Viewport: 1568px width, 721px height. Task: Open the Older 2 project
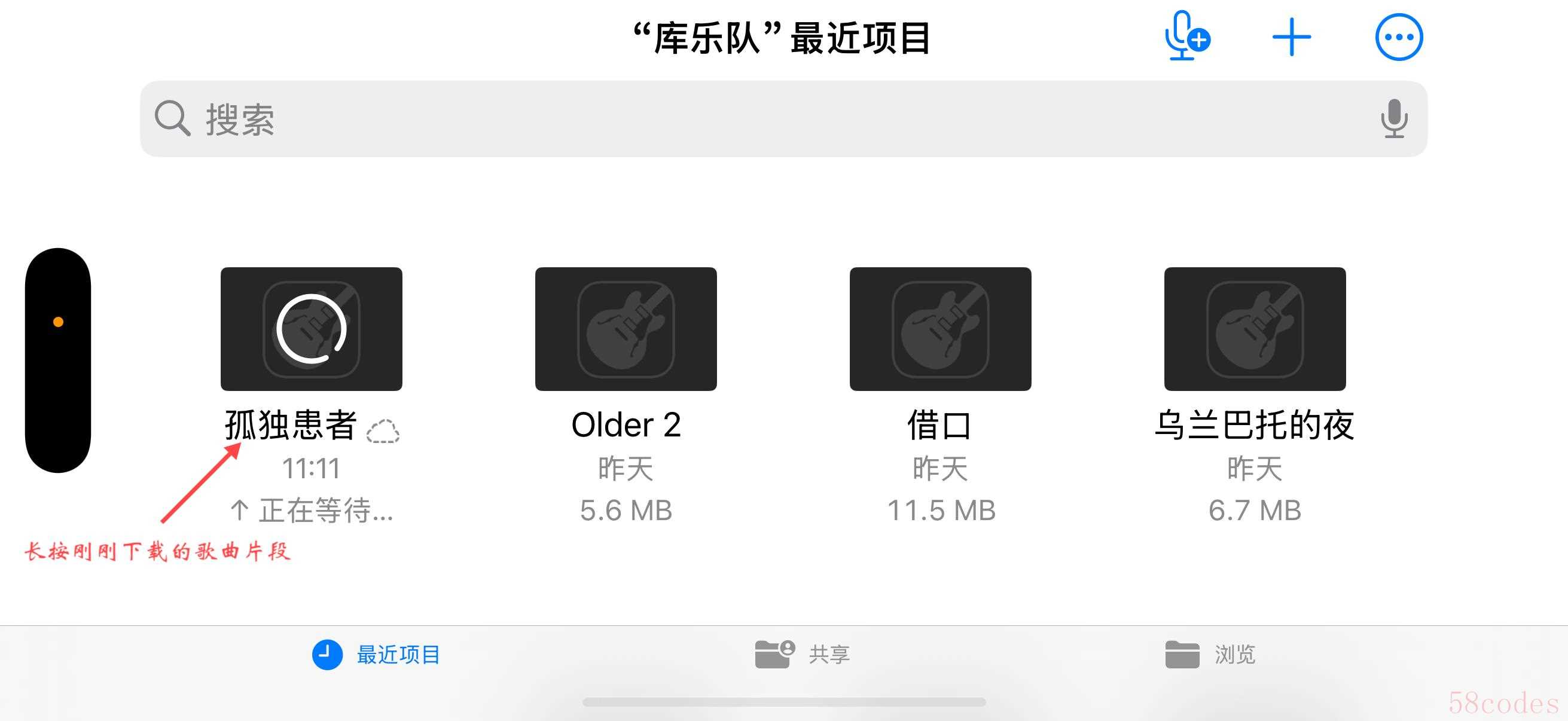click(626, 329)
